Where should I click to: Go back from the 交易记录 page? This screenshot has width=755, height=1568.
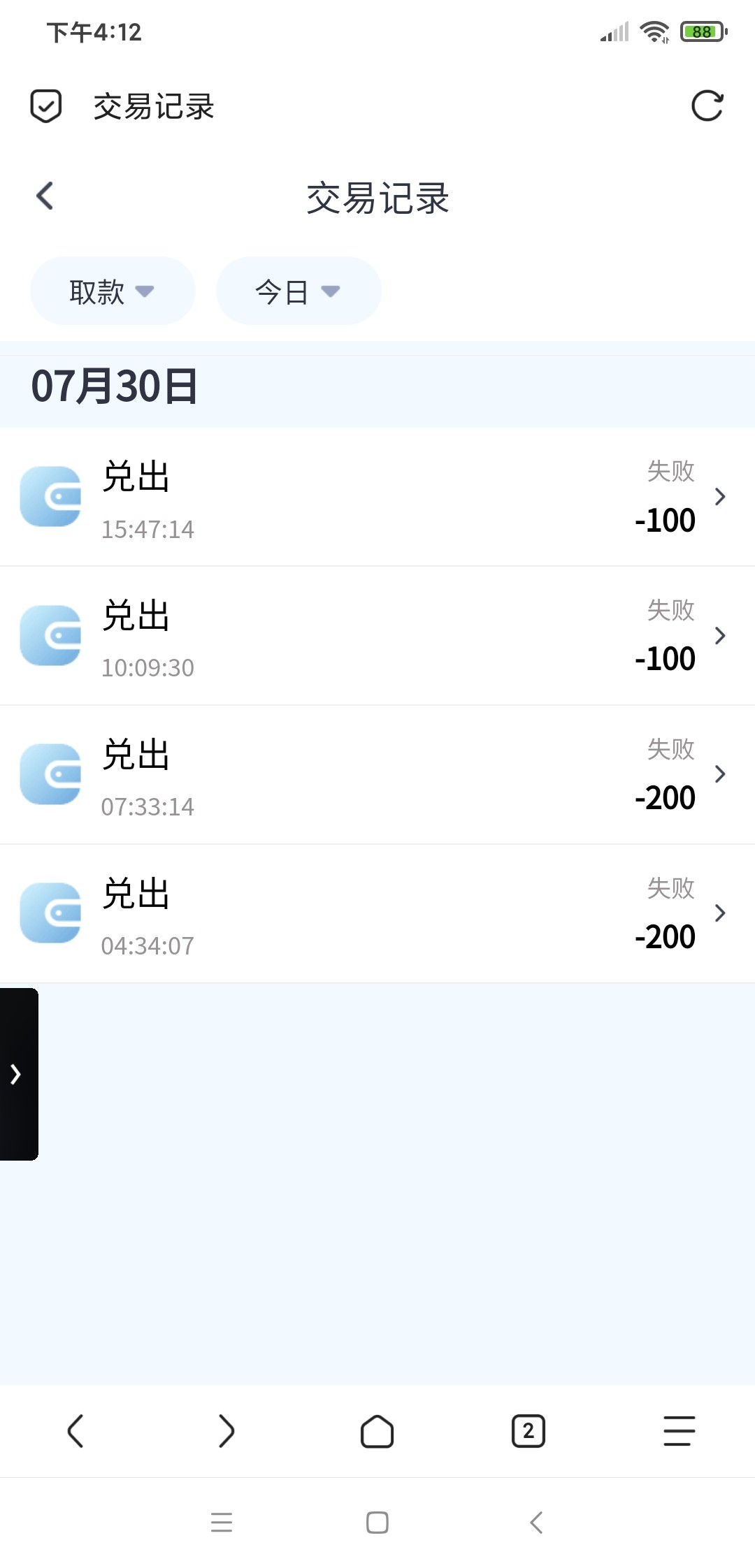[45, 196]
